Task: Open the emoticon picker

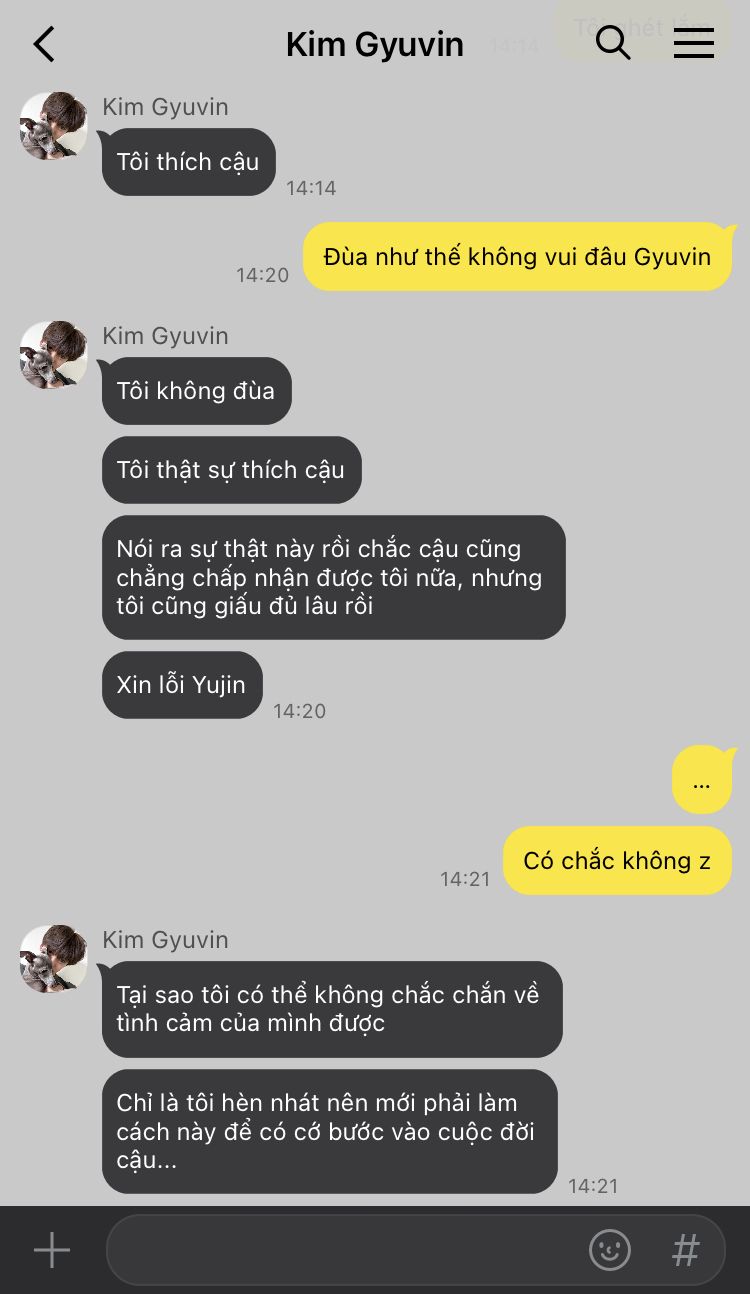Action: click(609, 1250)
